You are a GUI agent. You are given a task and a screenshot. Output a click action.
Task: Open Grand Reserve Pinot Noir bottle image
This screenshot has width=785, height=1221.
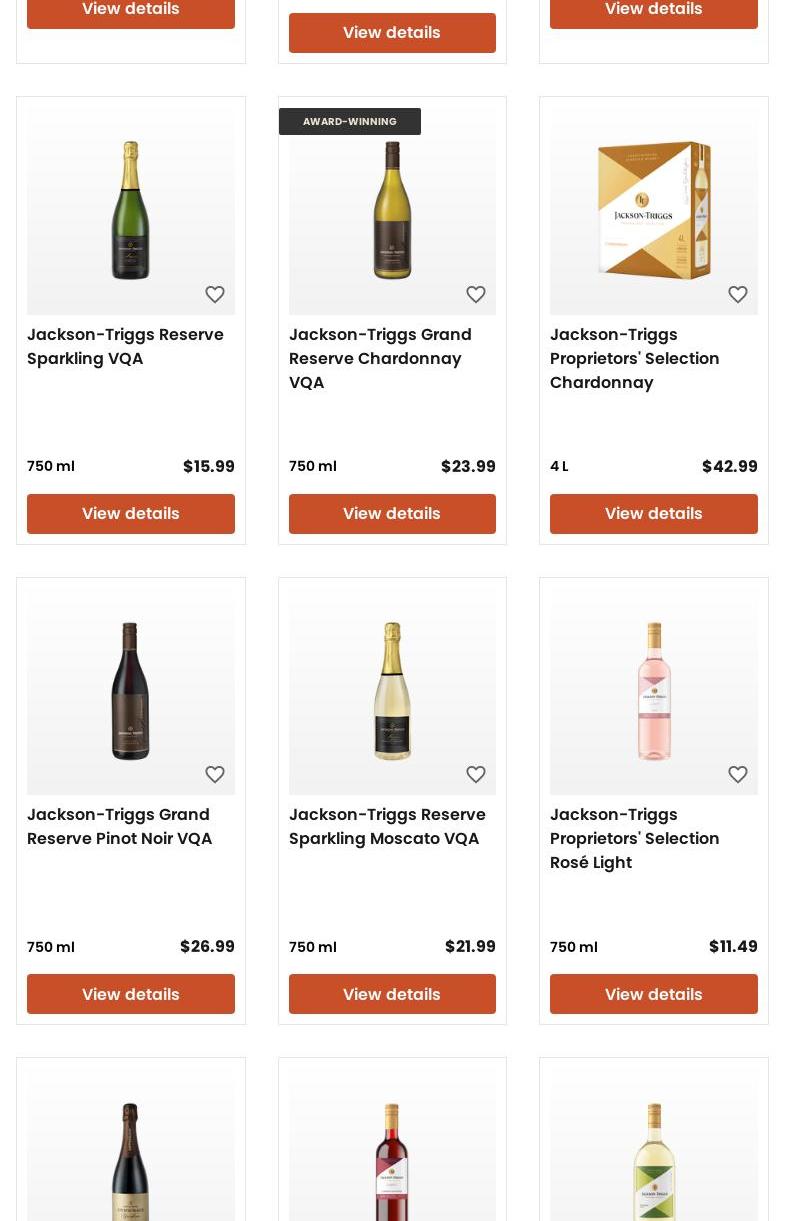tap(131, 690)
